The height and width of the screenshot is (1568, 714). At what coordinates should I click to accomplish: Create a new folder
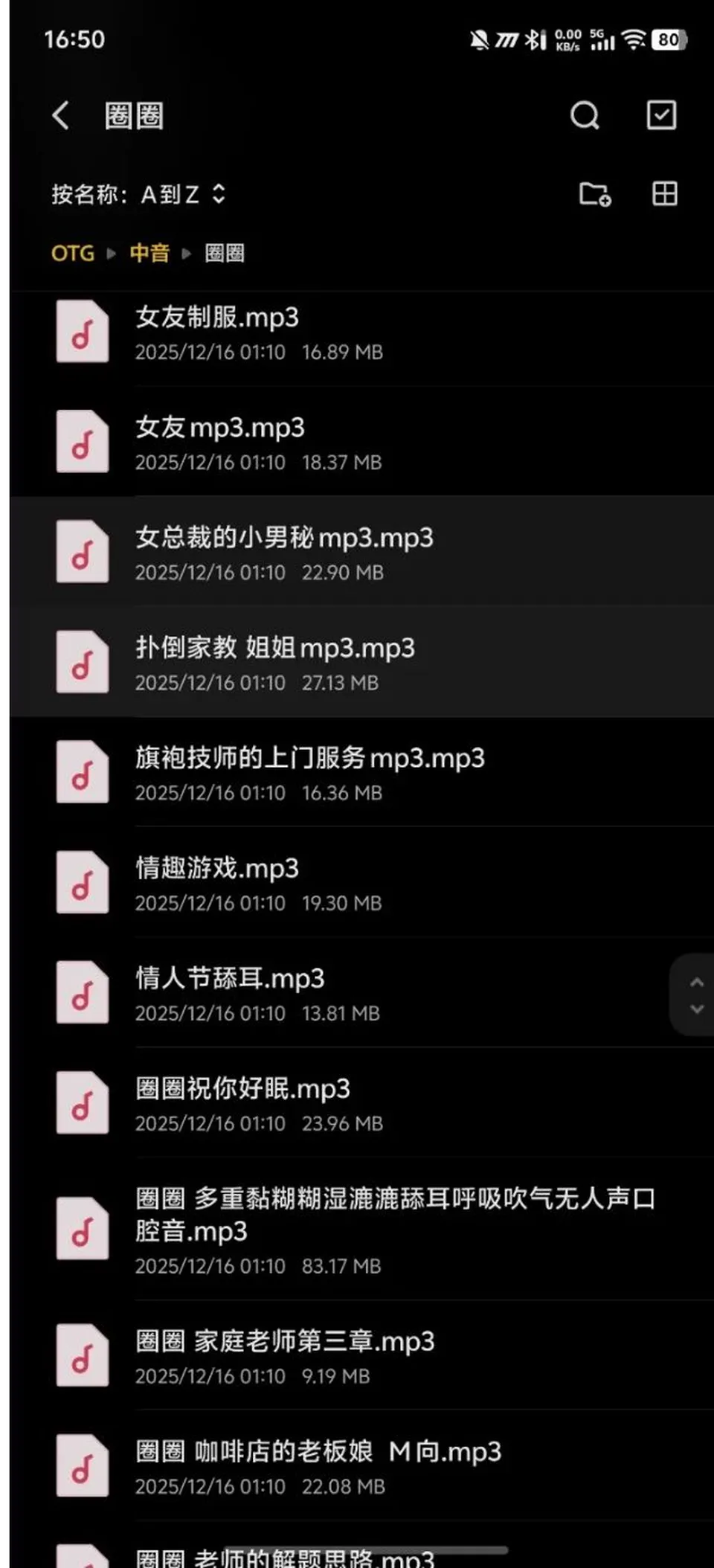click(595, 194)
